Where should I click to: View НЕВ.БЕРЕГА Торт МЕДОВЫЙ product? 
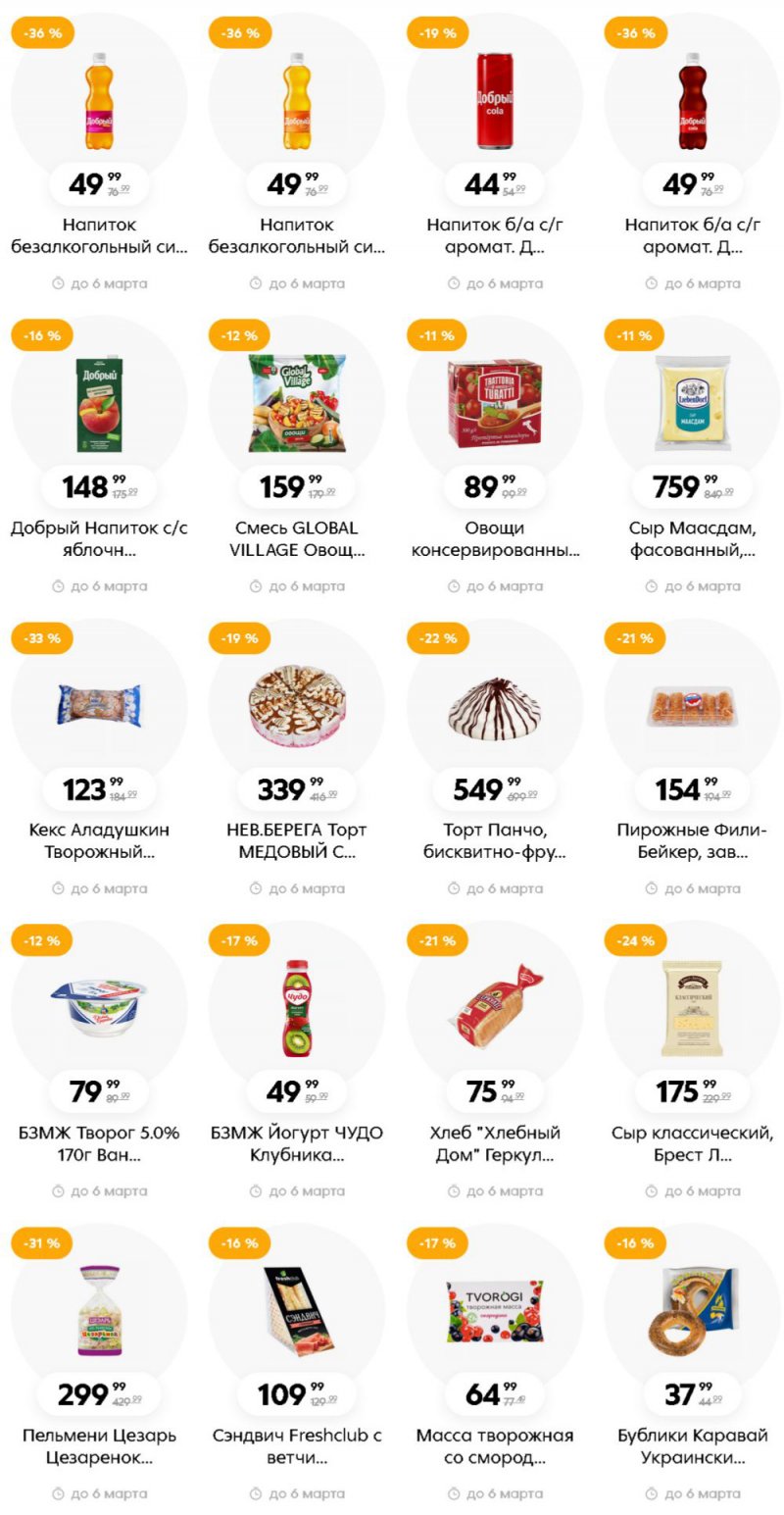tap(297, 707)
